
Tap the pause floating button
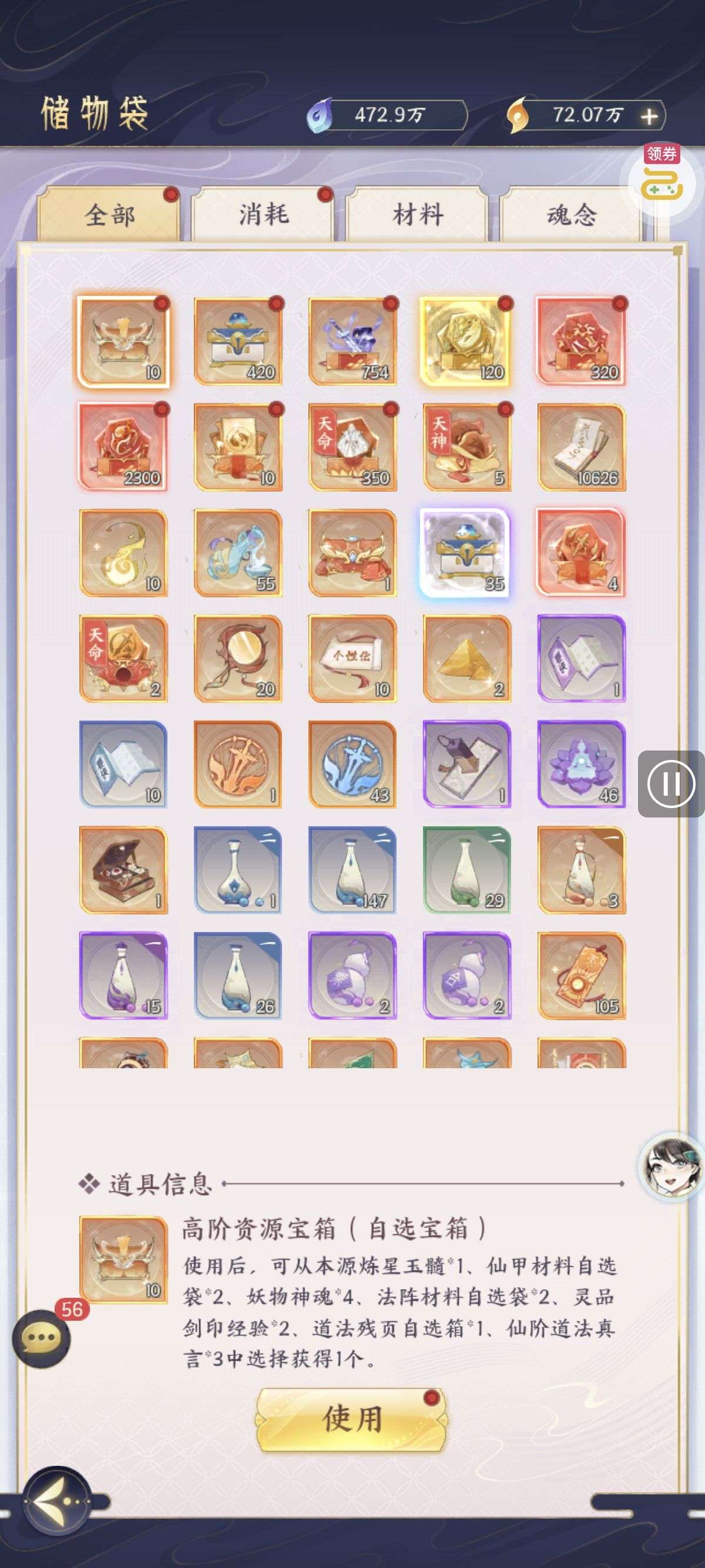(x=671, y=783)
